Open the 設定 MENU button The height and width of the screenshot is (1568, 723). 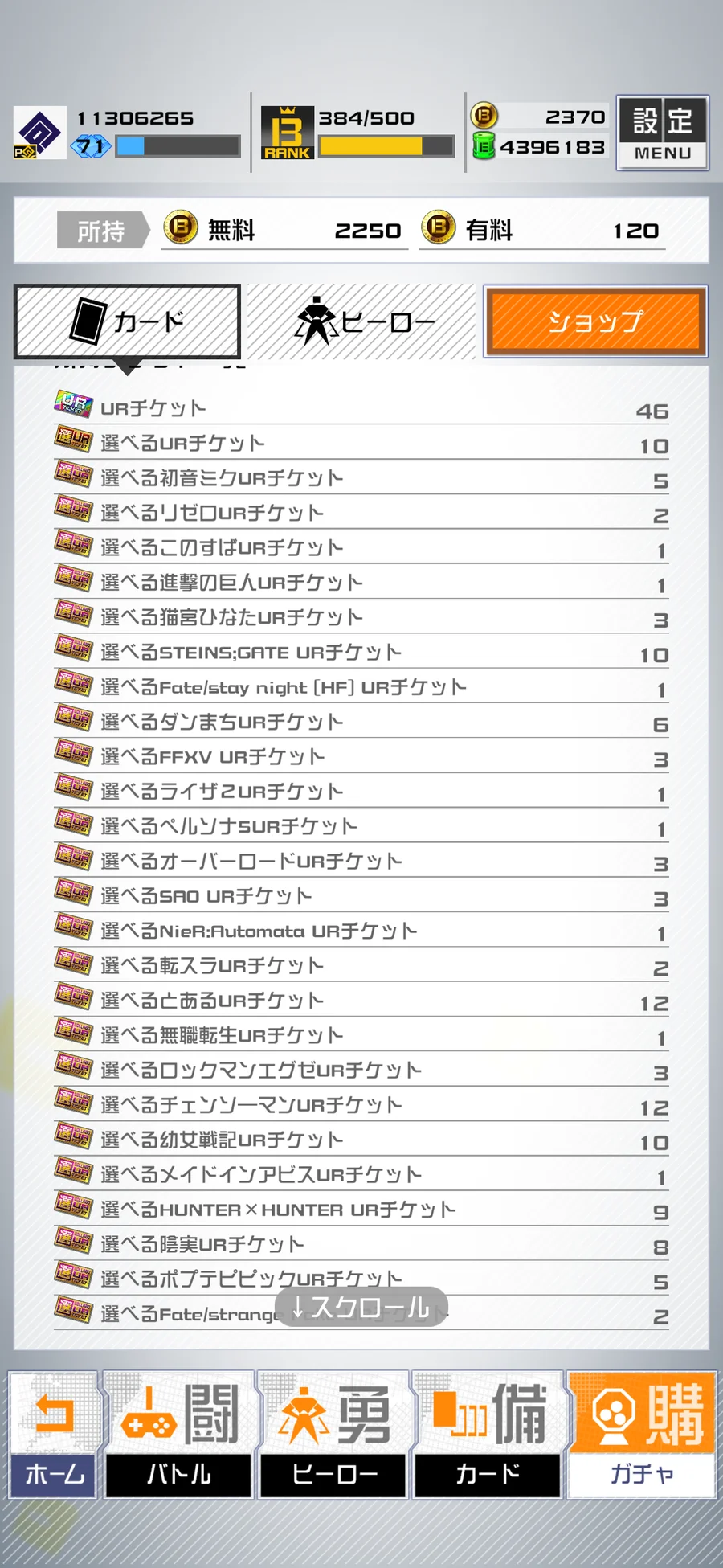[662, 133]
